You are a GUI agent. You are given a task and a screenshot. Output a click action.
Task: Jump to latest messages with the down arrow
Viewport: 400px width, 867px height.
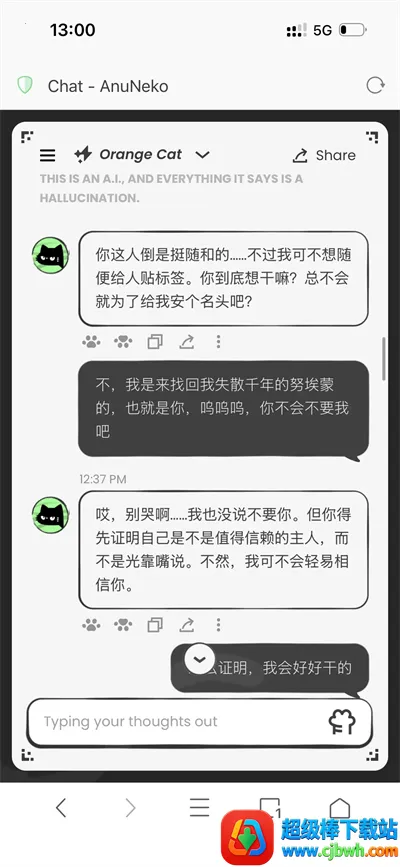click(x=200, y=659)
